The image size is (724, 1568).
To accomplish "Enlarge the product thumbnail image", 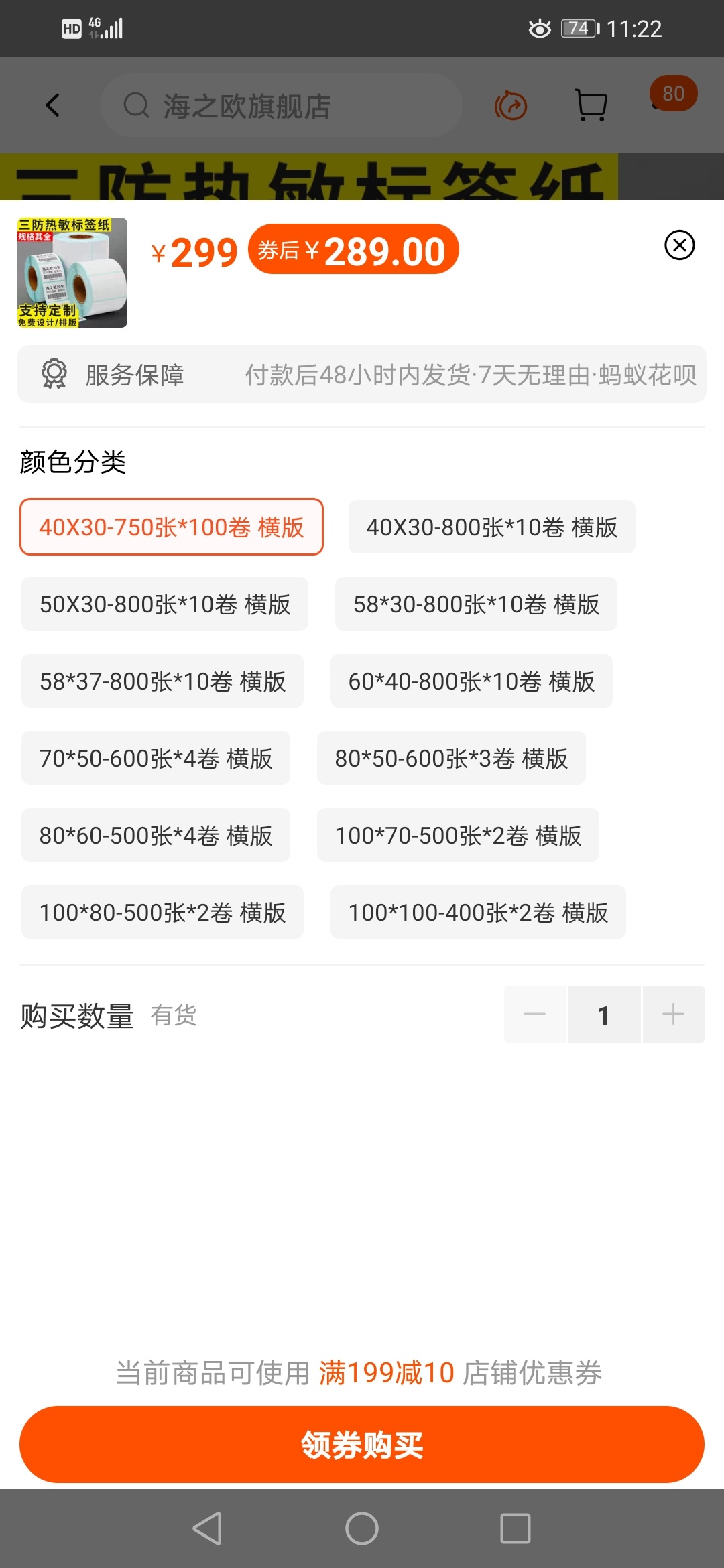I will 72,273.
